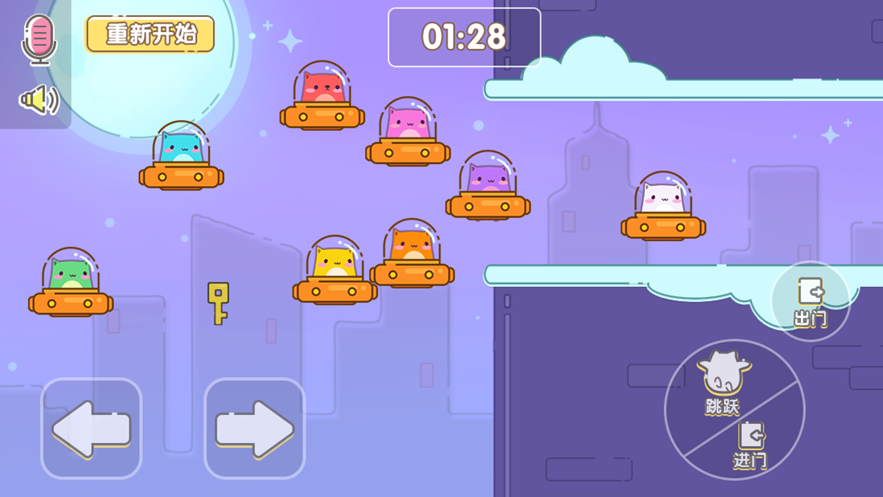
Task: Tap the 重新开始 restart button
Action: 150,35
